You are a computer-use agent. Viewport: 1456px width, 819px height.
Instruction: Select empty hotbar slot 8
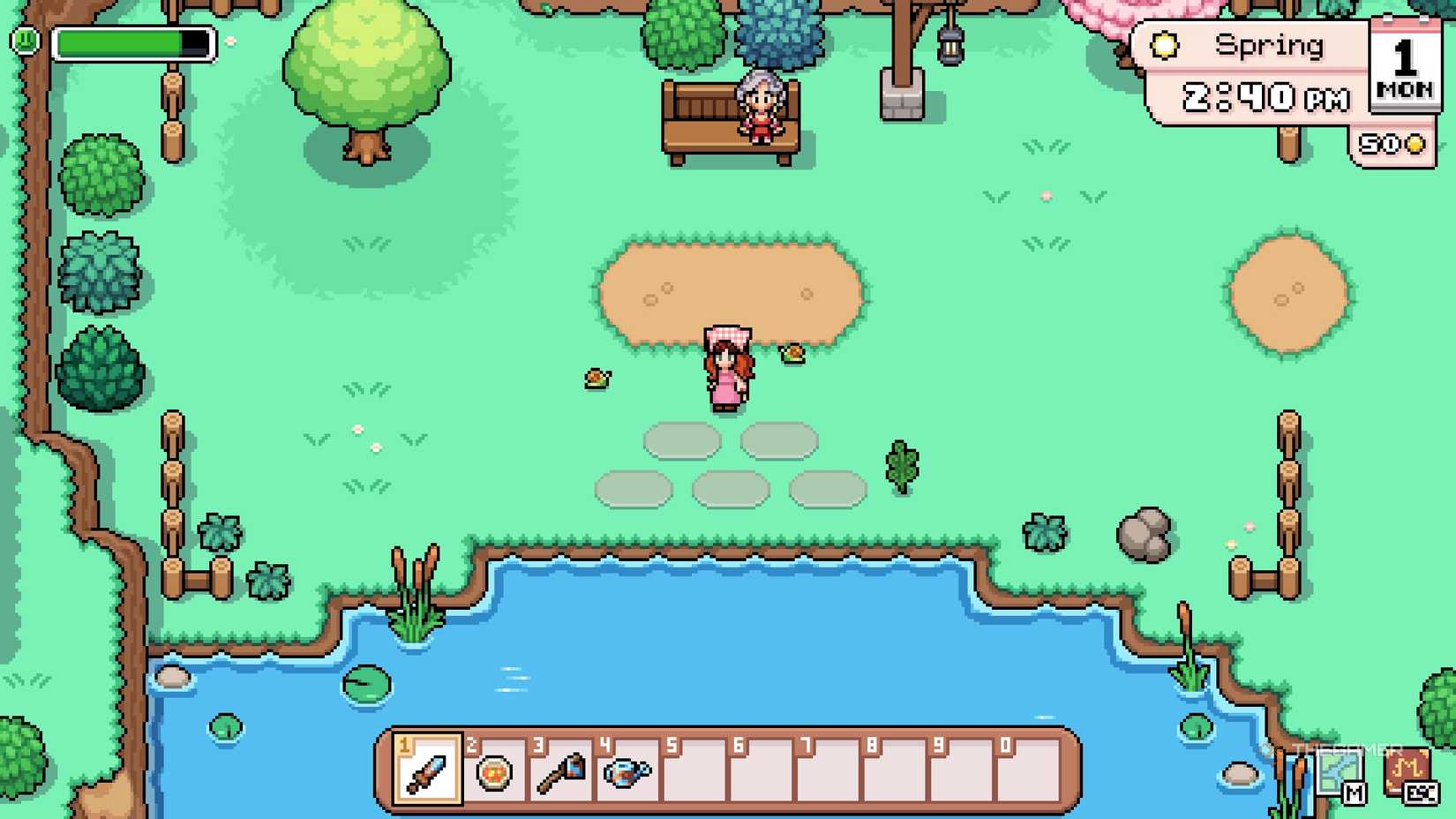(896, 771)
